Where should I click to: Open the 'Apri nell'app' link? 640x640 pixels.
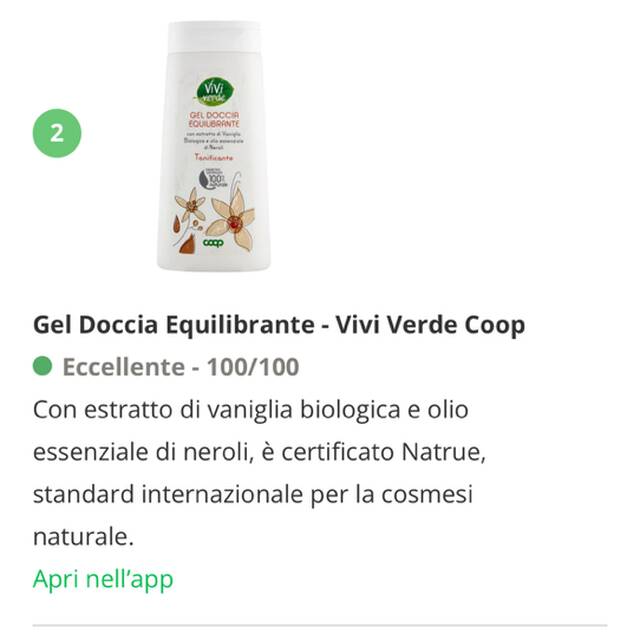(x=103, y=578)
